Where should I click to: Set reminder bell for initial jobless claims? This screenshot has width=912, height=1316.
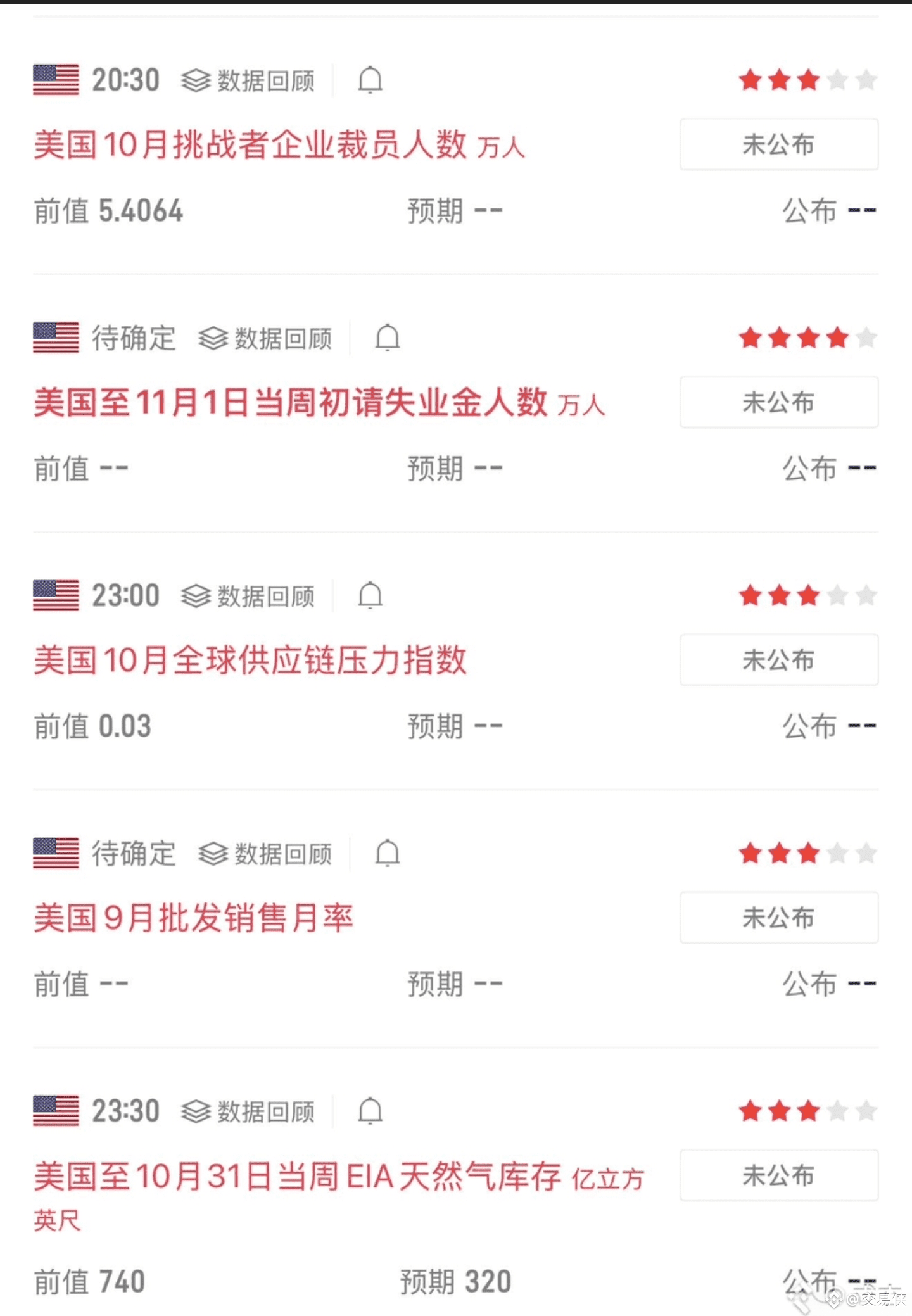coord(387,338)
